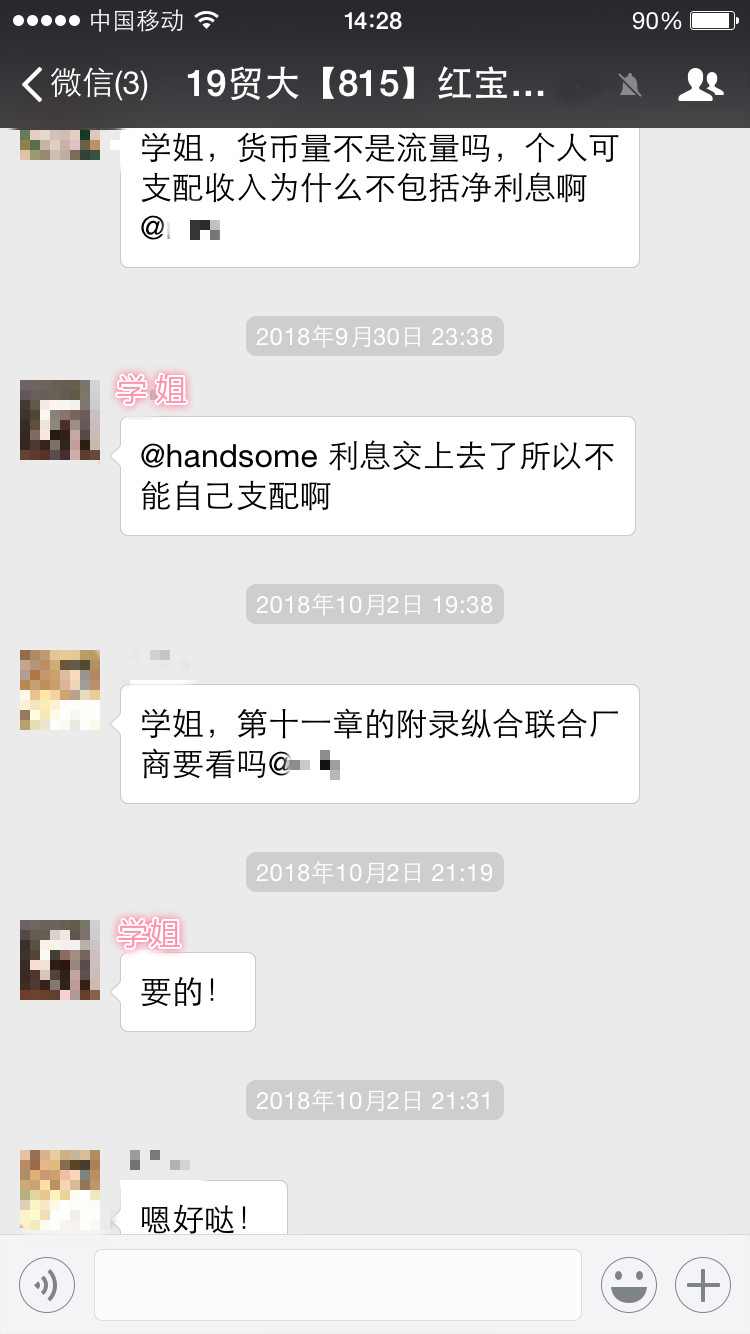750x1334 pixels.
Task: Open the group members info icon
Action: (x=700, y=85)
